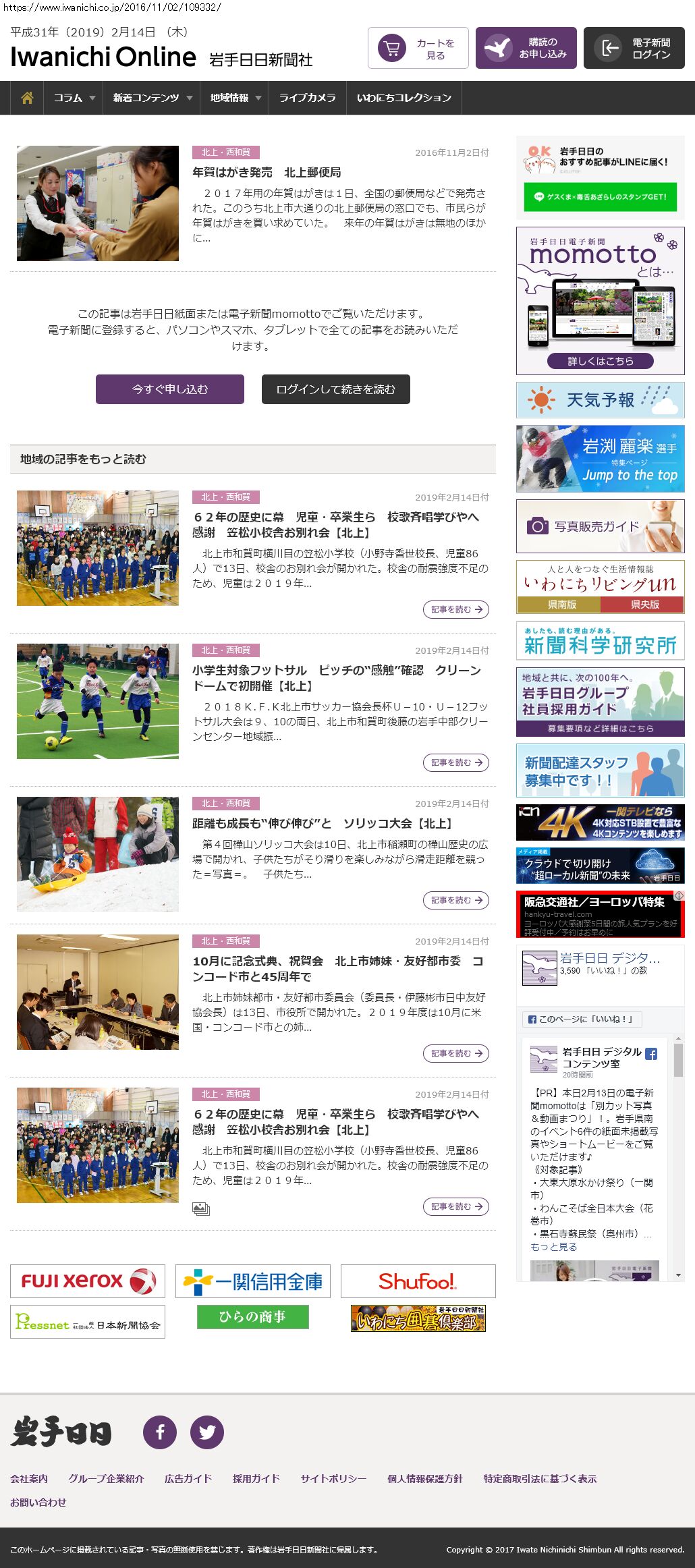Image resolution: width=695 pixels, height=1568 pixels.
Task: Open 会社案内 footer link
Action: click(29, 1478)
